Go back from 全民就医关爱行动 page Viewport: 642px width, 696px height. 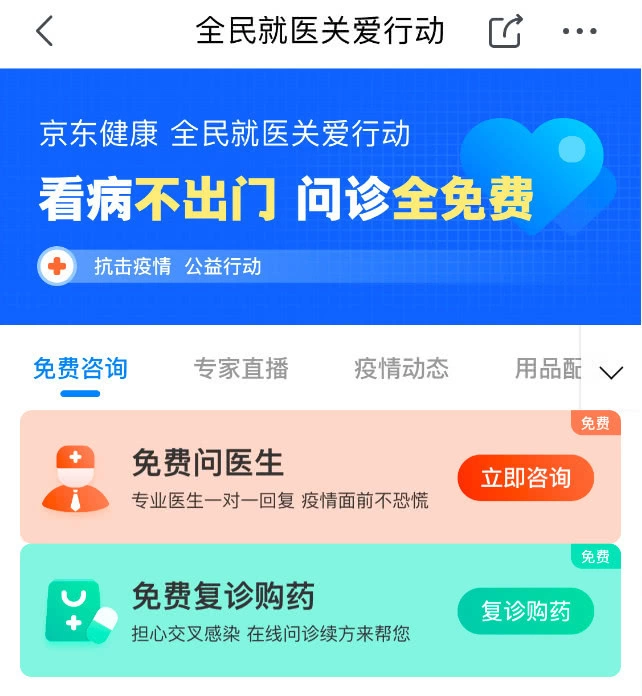click(44, 32)
